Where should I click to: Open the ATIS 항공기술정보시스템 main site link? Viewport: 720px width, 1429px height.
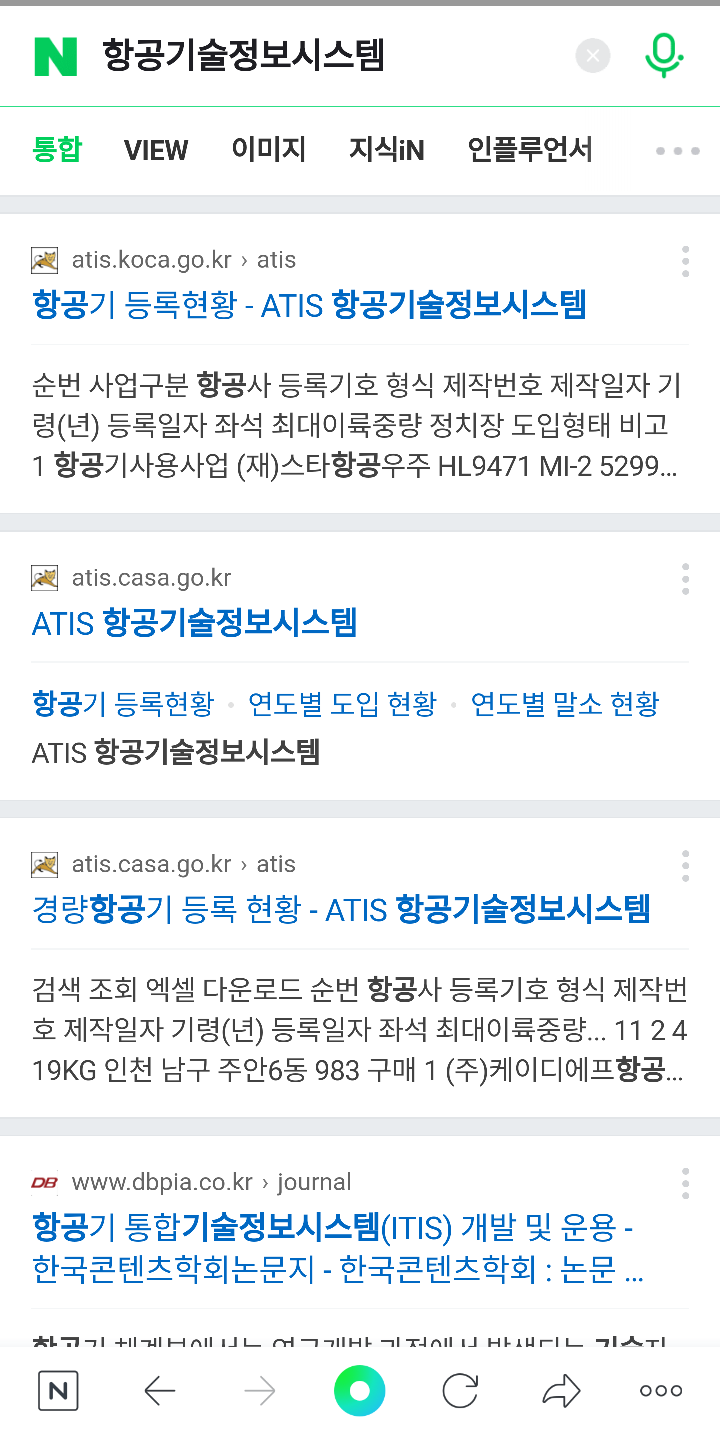point(194,623)
